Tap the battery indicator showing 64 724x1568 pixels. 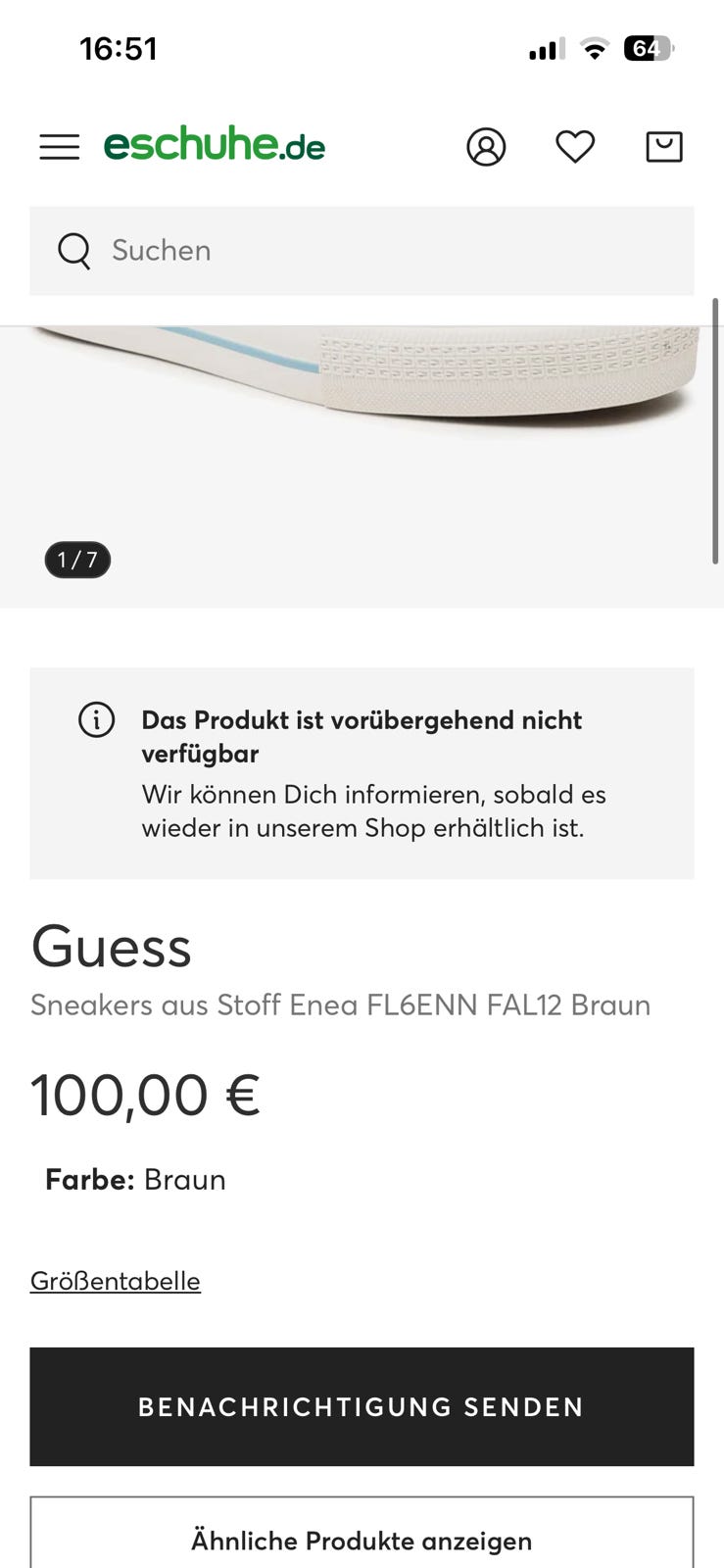[648, 48]
